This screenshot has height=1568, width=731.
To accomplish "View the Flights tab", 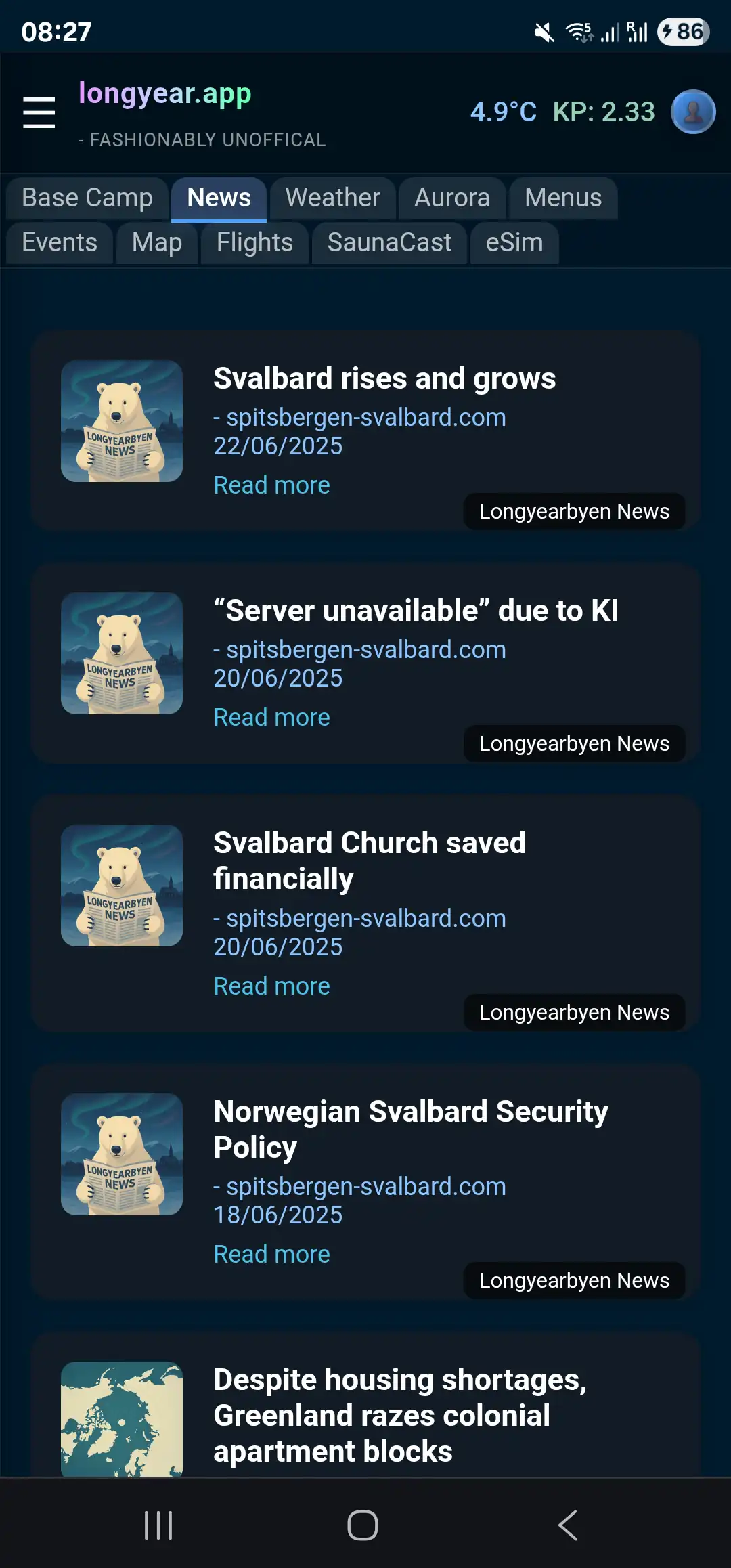I will [254, 243].
